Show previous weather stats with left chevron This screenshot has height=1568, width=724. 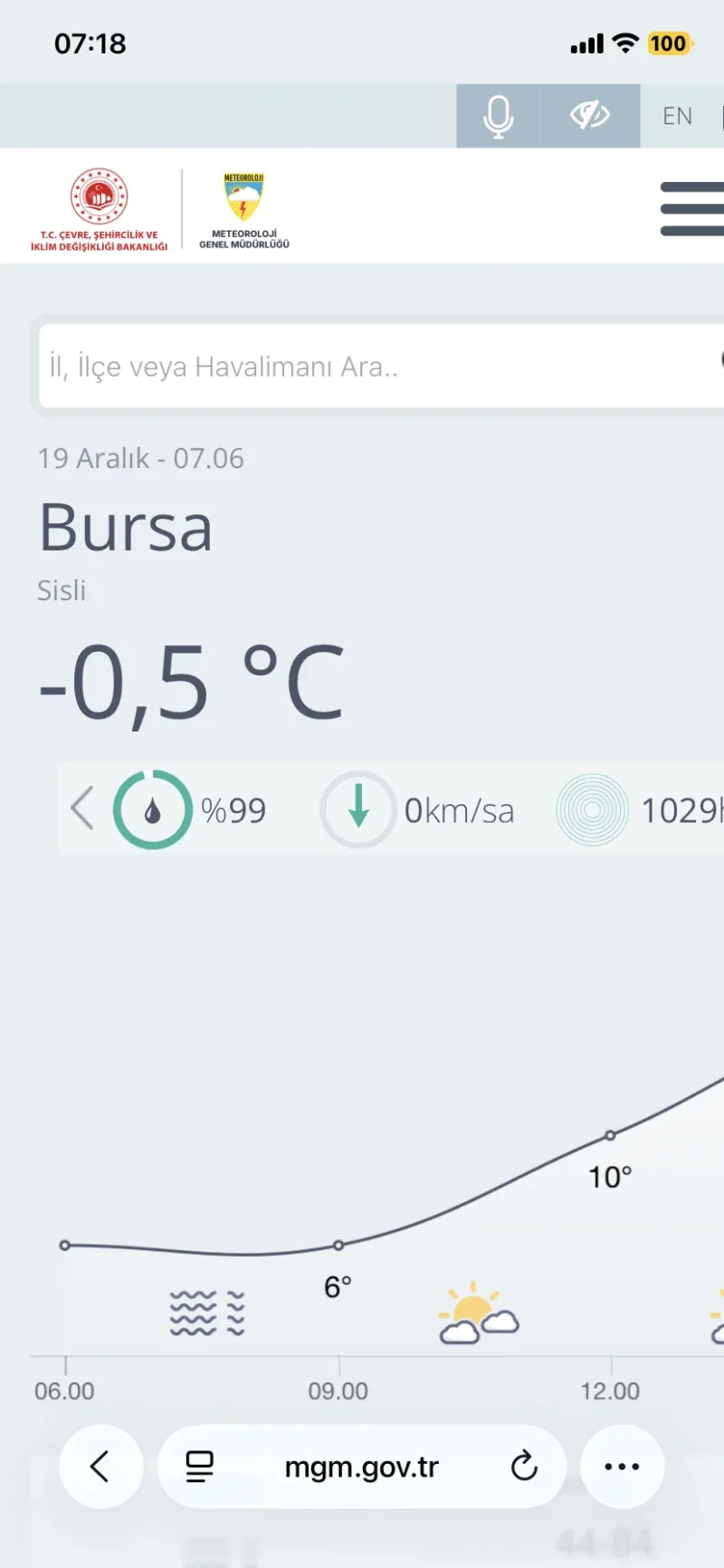[82, 808]
